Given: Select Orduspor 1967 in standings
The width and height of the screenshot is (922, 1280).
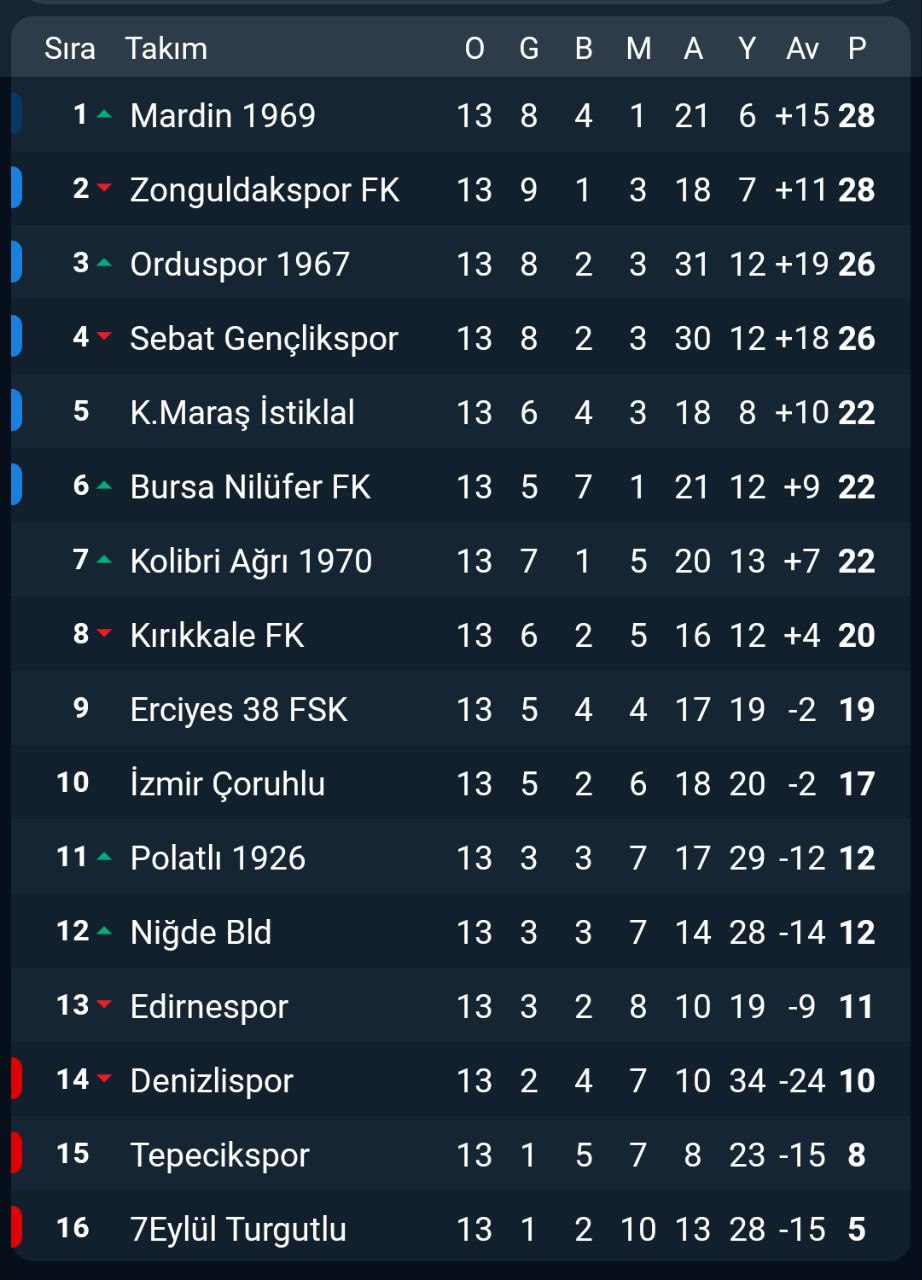Looking at the screenshot, I should [x=240, y=264].
